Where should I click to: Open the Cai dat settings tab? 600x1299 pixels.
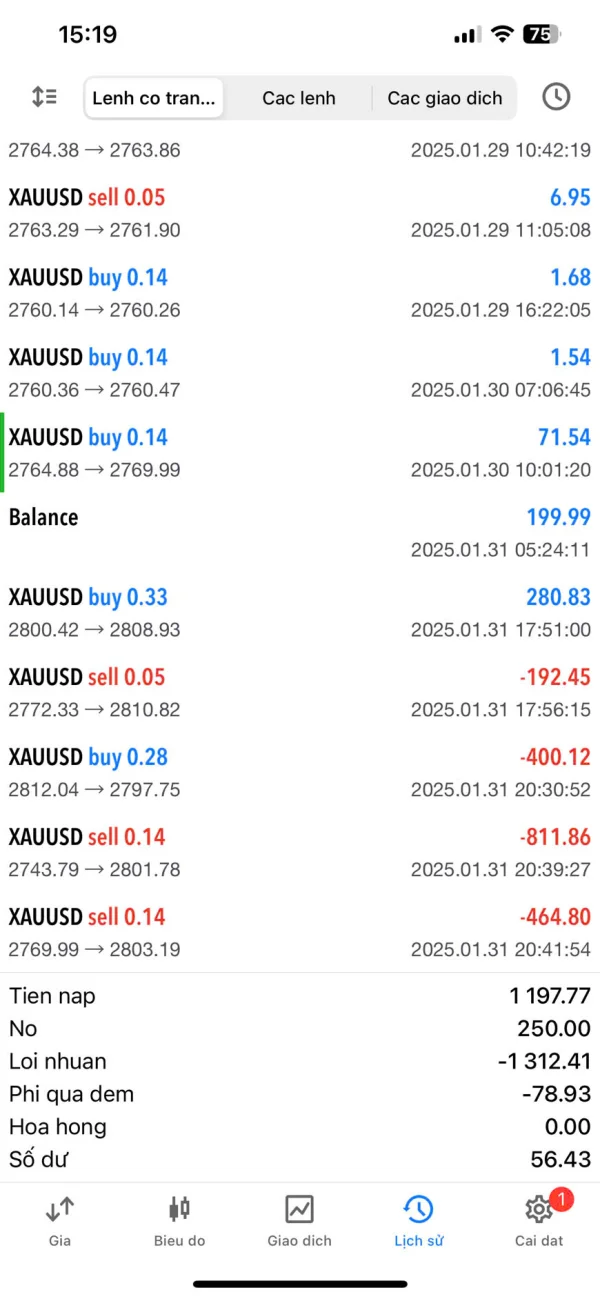pos(539,1220)
